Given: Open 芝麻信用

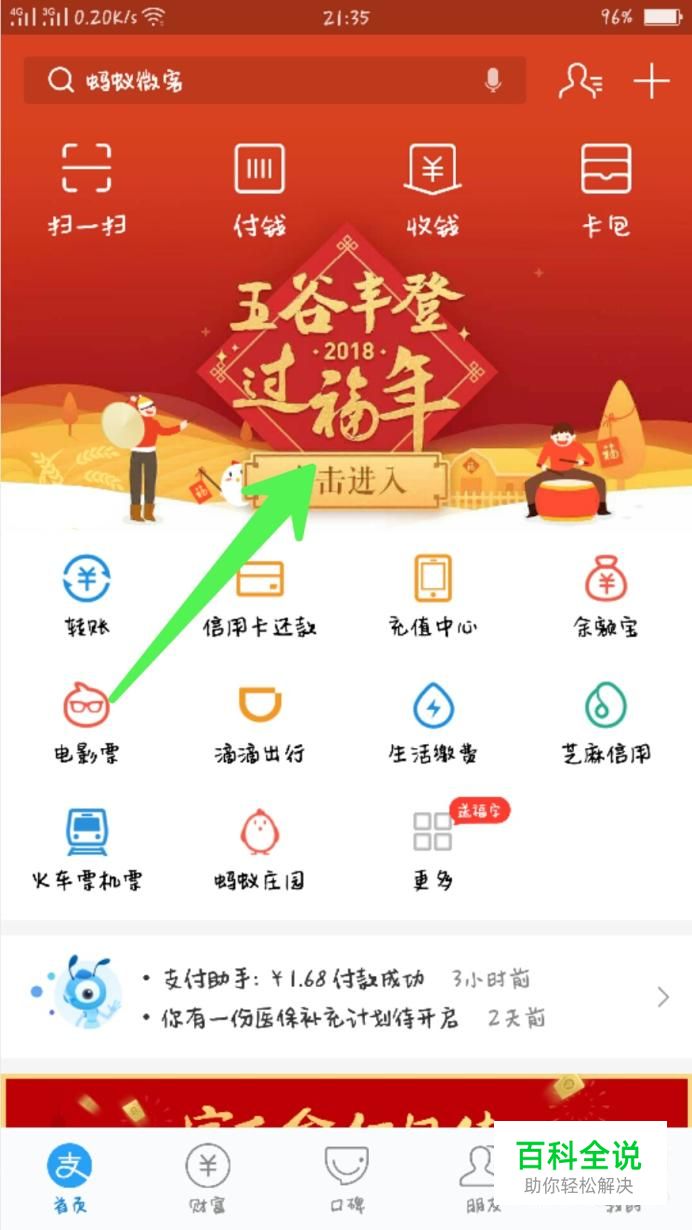Looking at the screenshot, I should pos(606,722).
